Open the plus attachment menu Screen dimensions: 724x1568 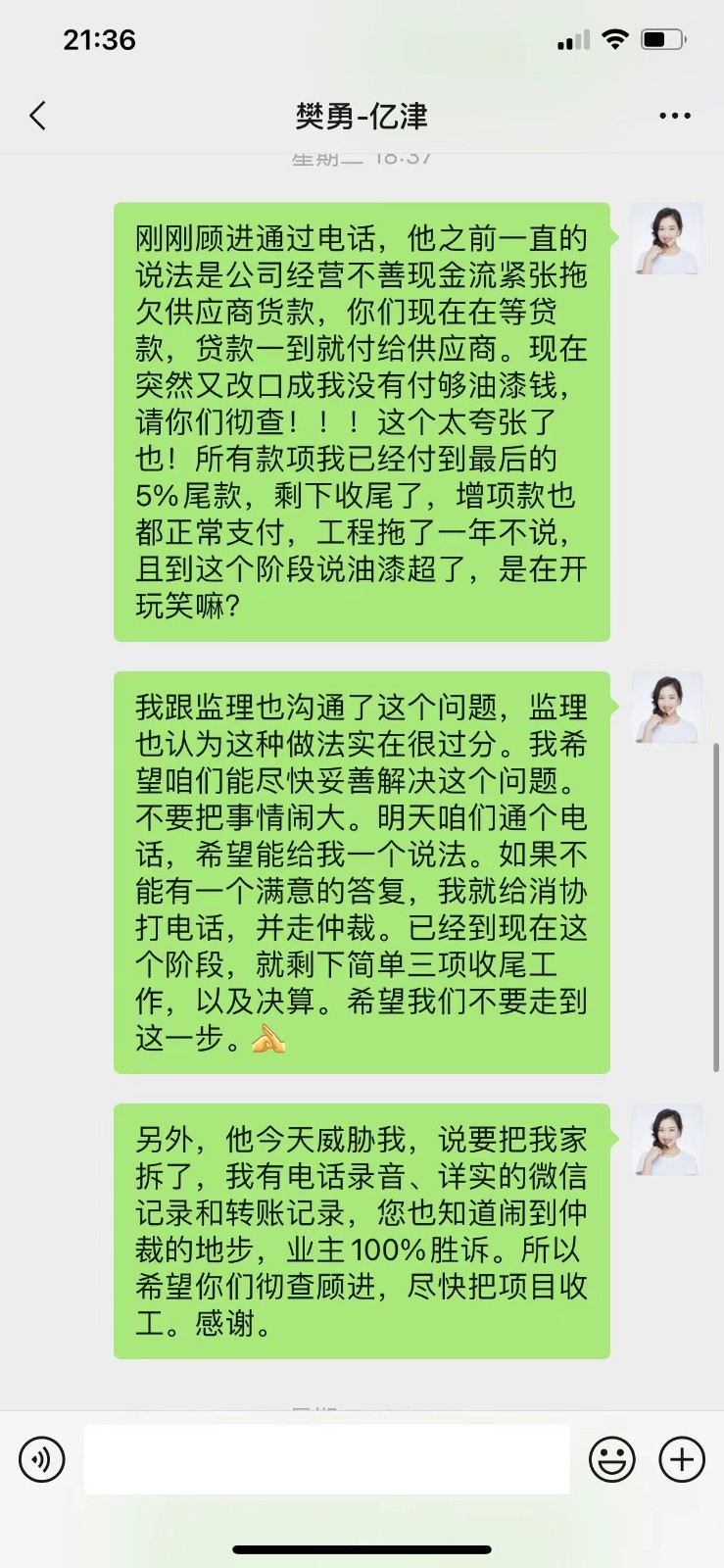[682, 1459]
